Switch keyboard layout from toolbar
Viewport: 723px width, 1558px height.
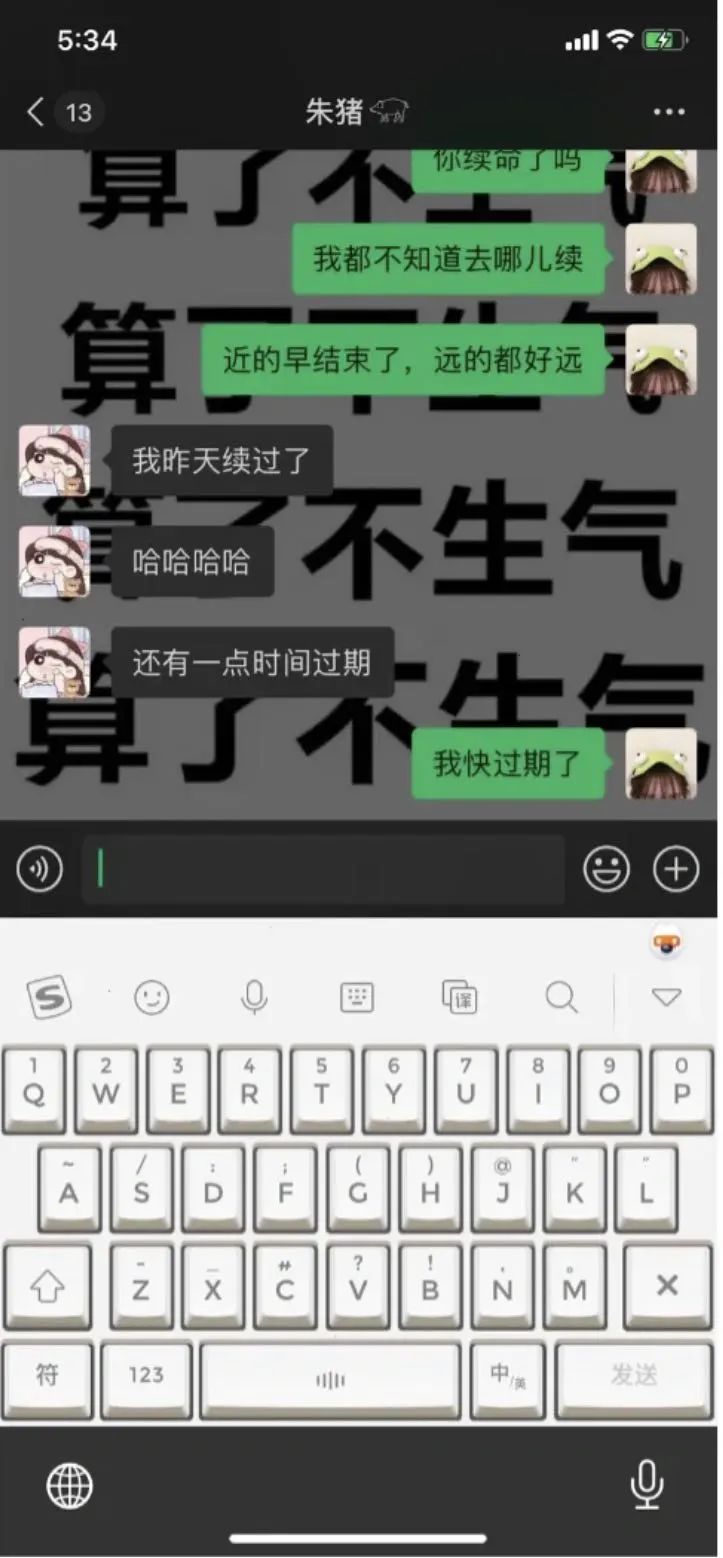357,997
